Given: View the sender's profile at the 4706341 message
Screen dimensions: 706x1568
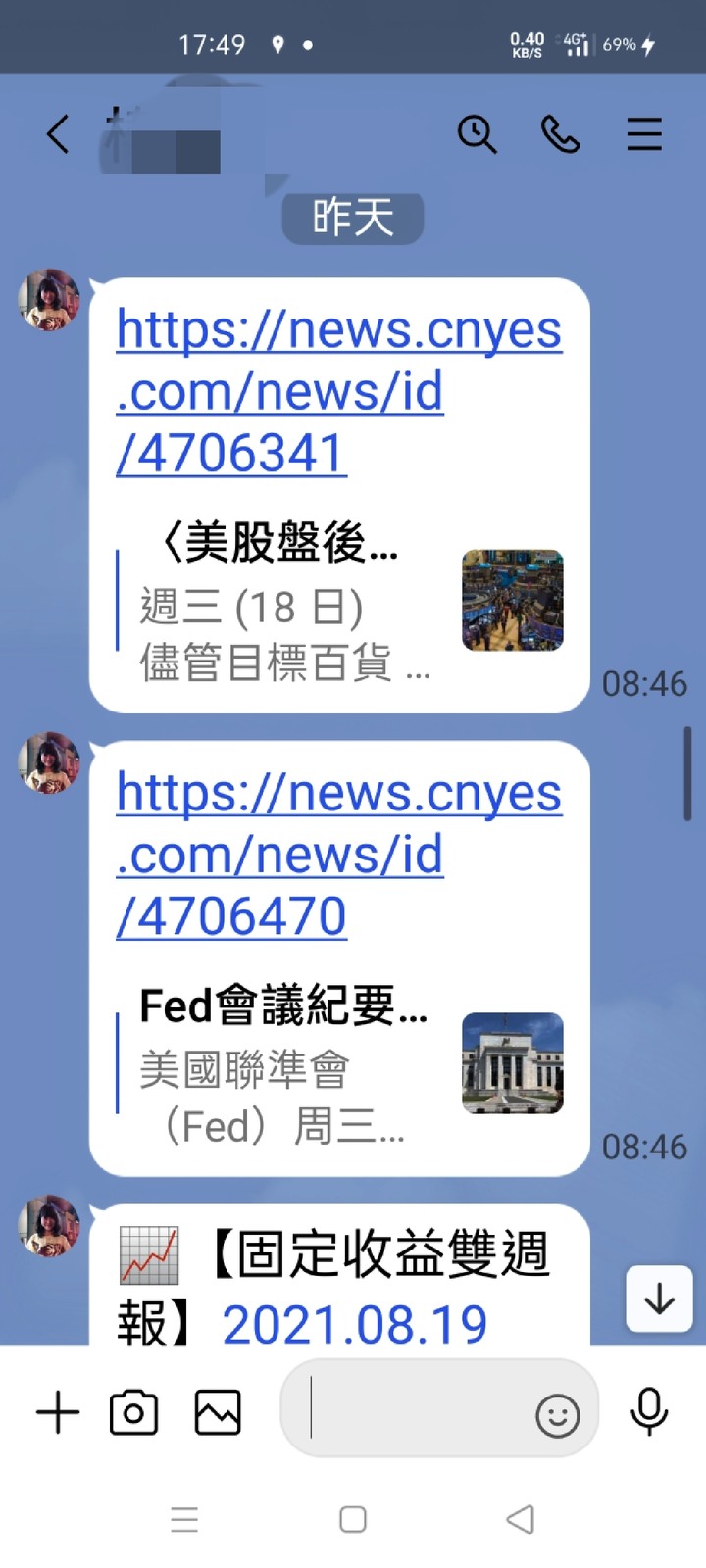Looking at the screenshot, I should [x=49, y=300].
